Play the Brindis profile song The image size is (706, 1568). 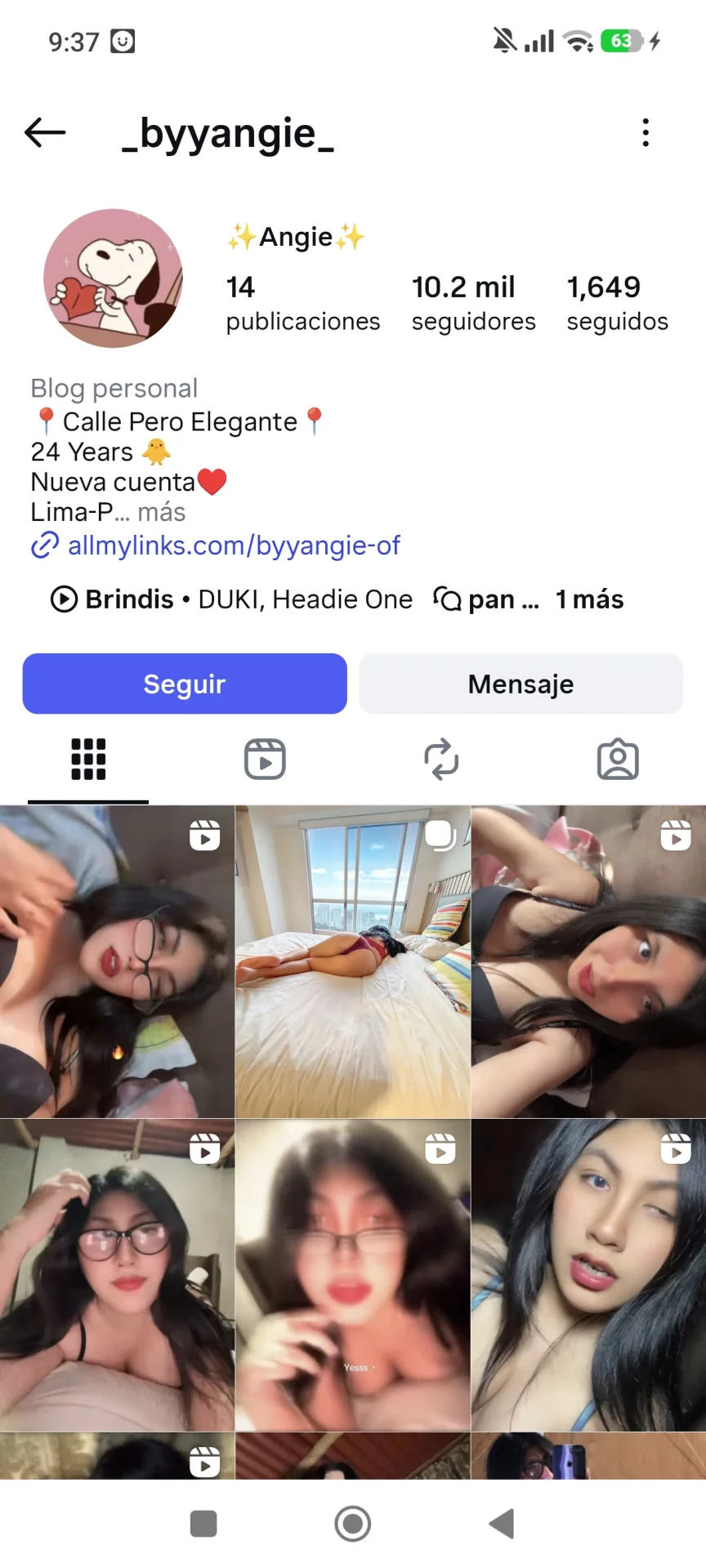(231, 599)
